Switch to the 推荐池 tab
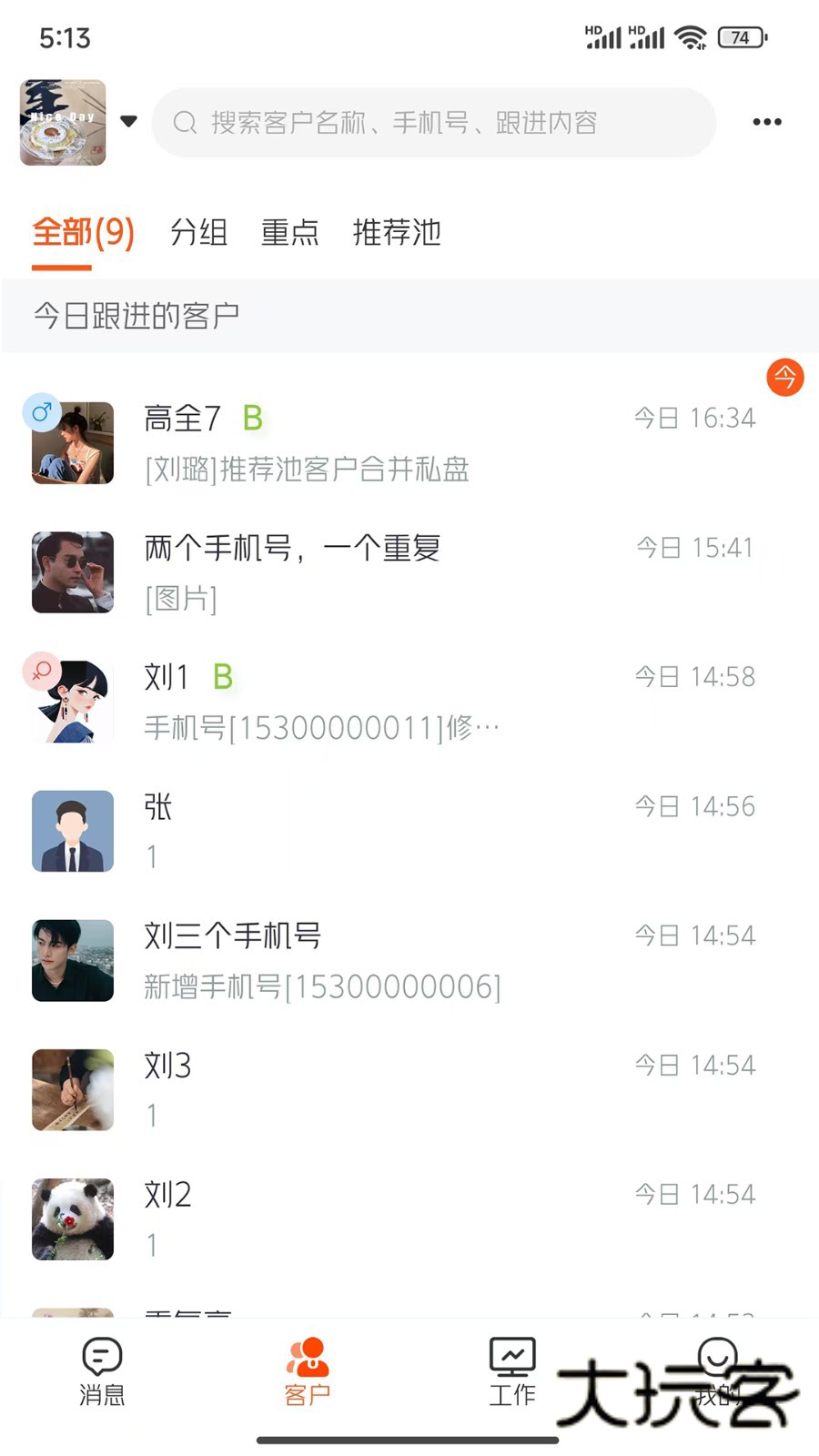The height and width of the screenshot is (1456, 819). [396, 234]
